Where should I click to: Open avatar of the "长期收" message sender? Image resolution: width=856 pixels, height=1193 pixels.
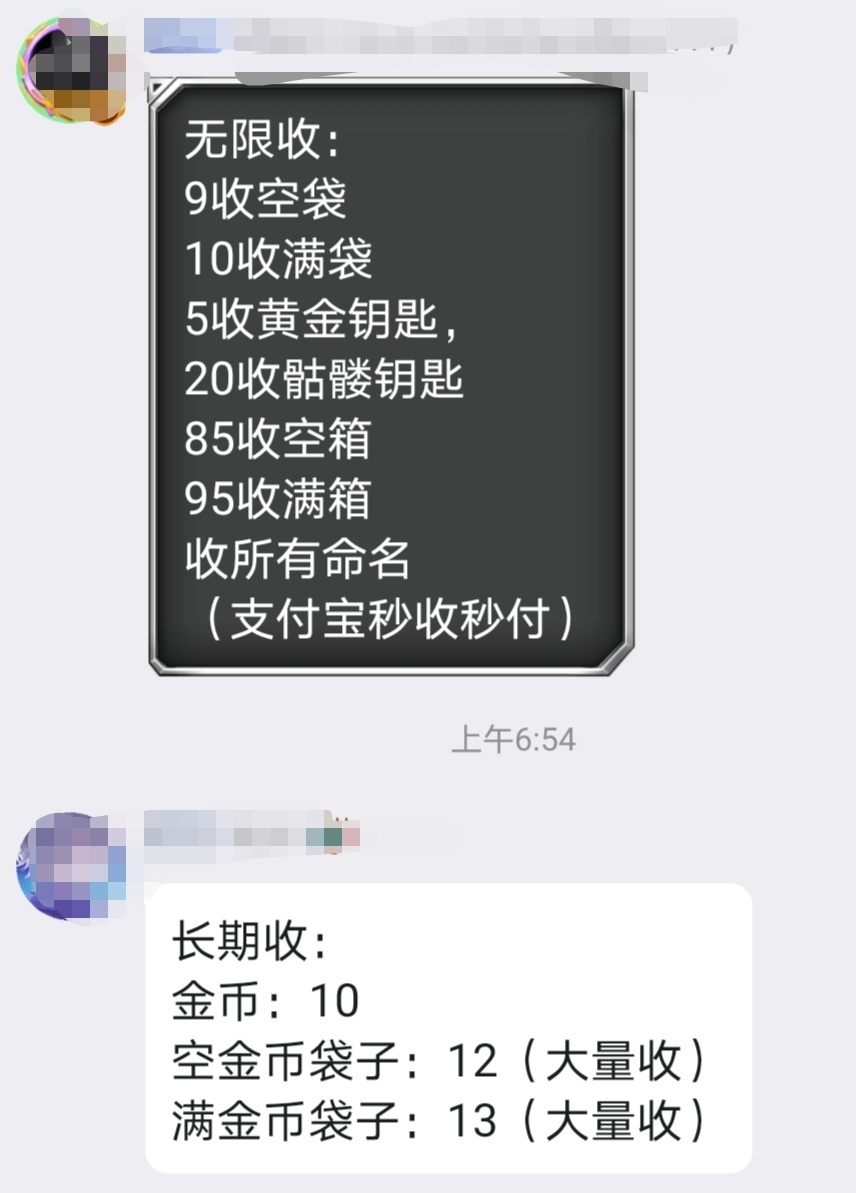click(70, 866)
